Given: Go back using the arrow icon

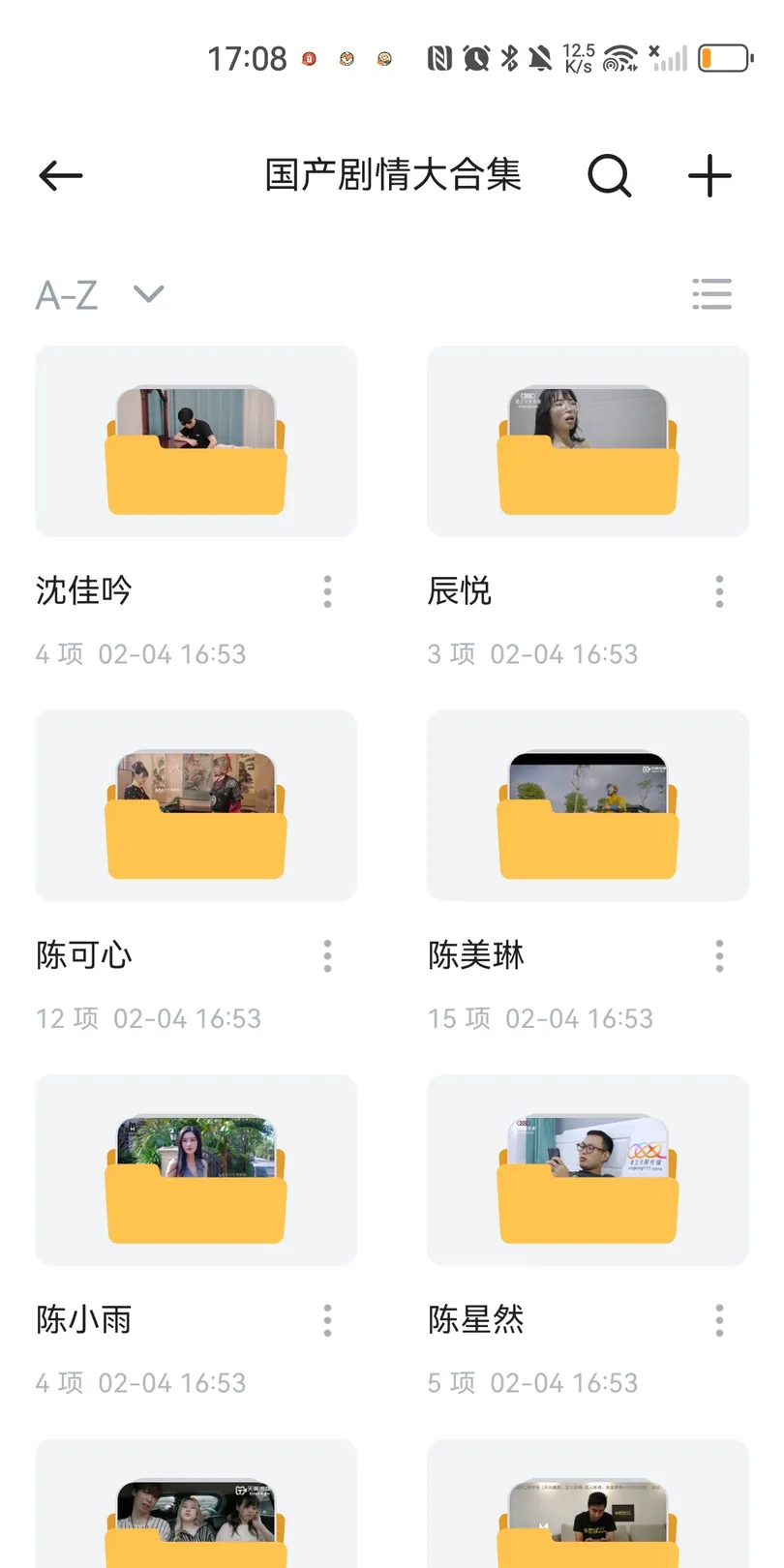Looking at the screenshot, I should [x=60, y=175].
